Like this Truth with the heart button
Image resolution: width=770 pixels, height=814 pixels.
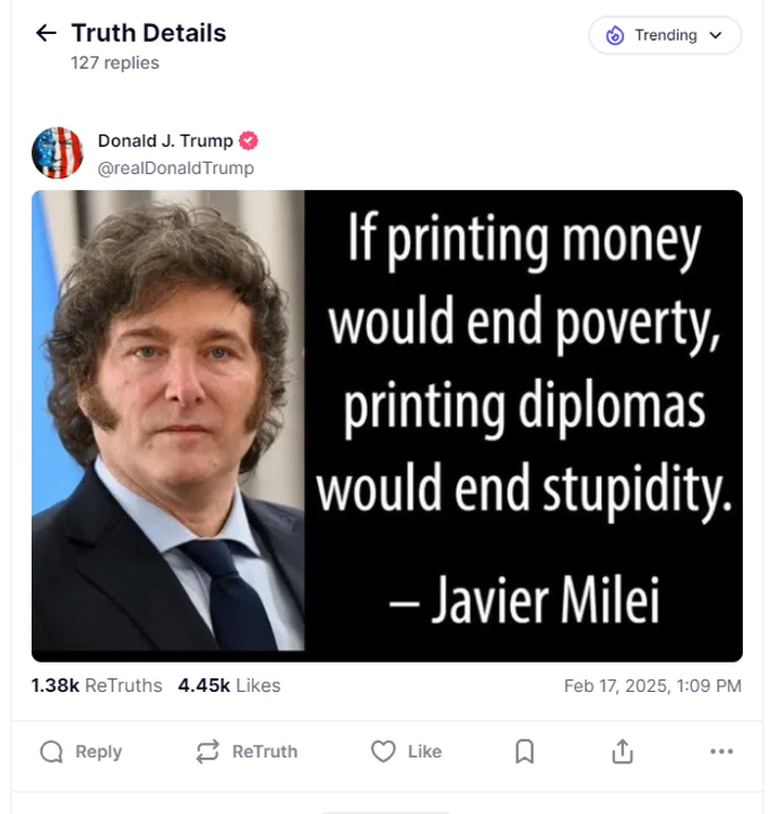click(x=406, y=751)
